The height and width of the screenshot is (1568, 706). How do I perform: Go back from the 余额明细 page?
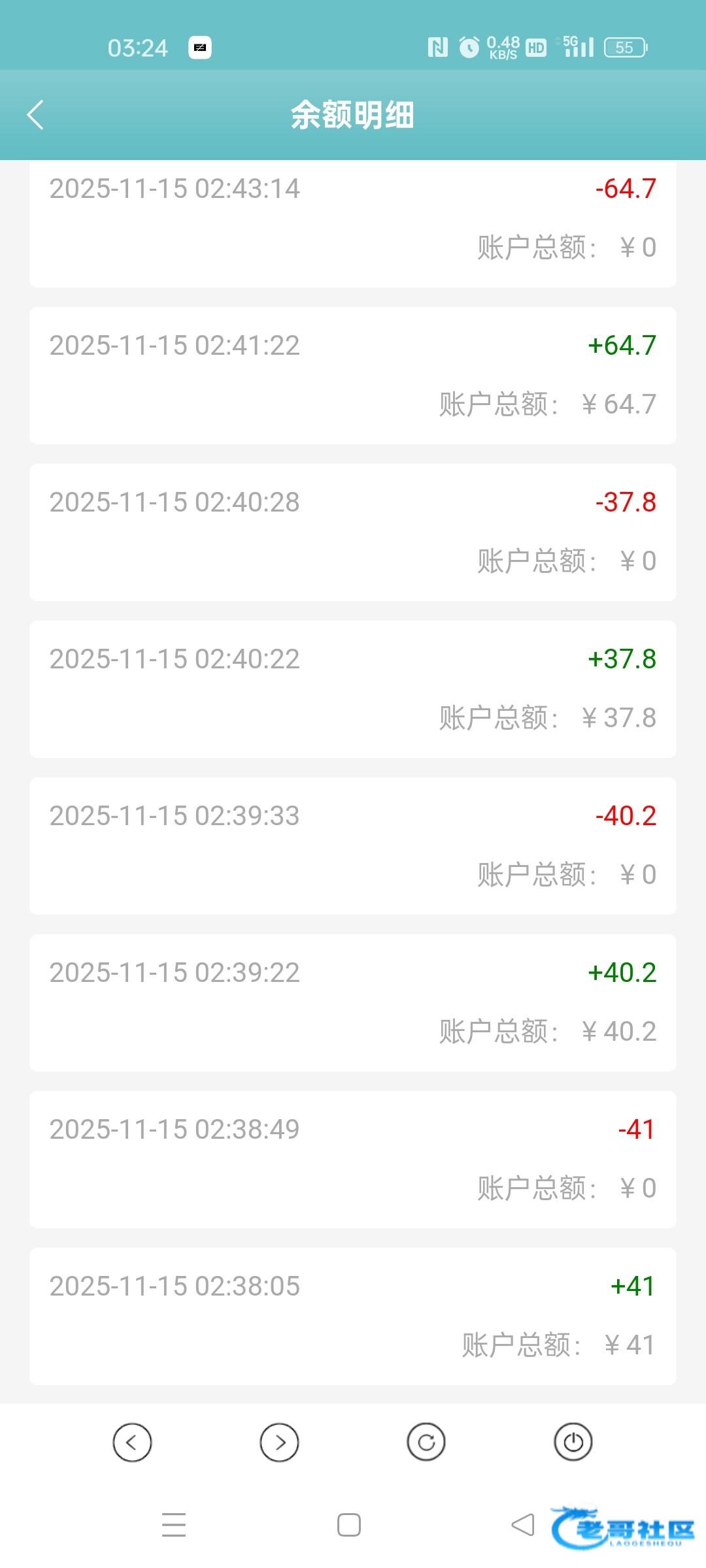pyautogui.click(x=36, y=115)
